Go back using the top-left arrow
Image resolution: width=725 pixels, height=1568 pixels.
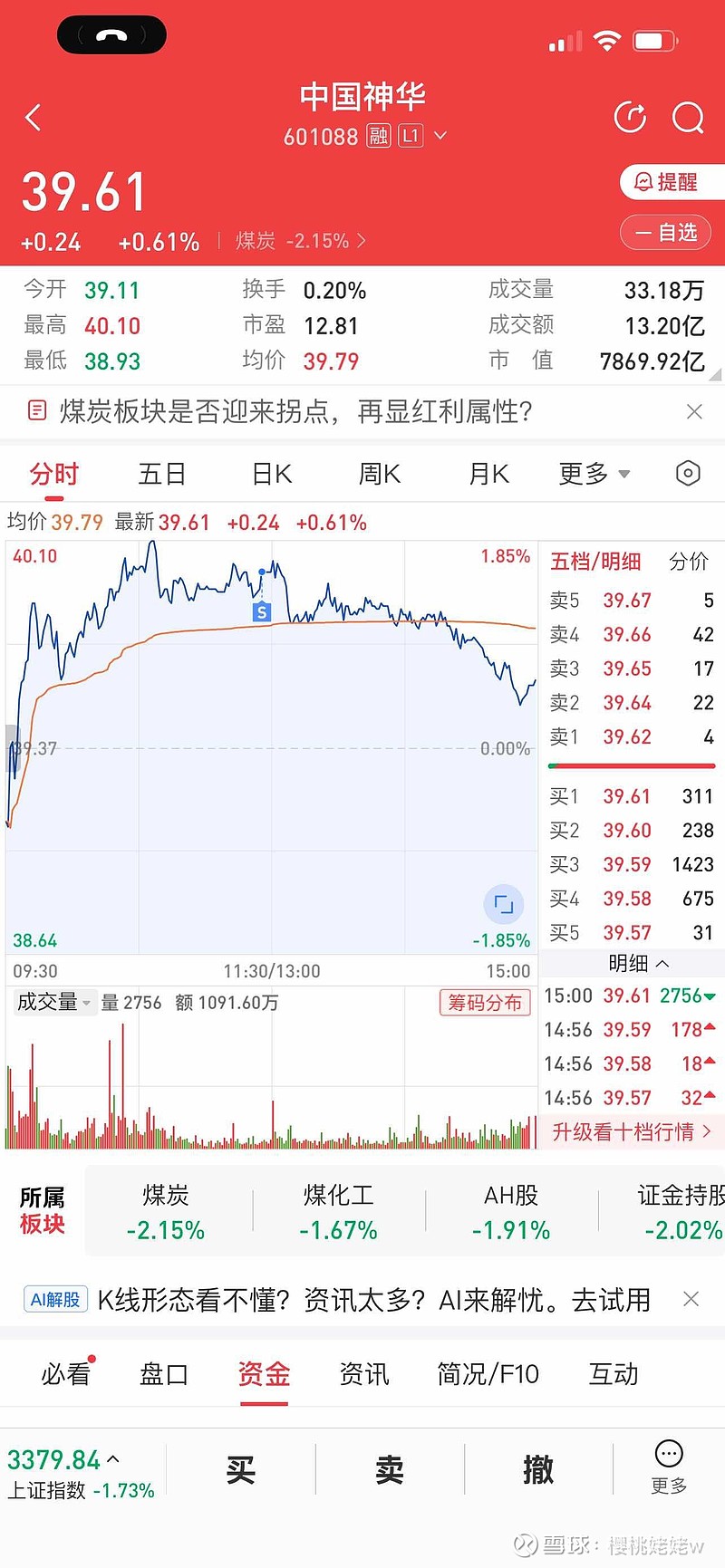34,117
